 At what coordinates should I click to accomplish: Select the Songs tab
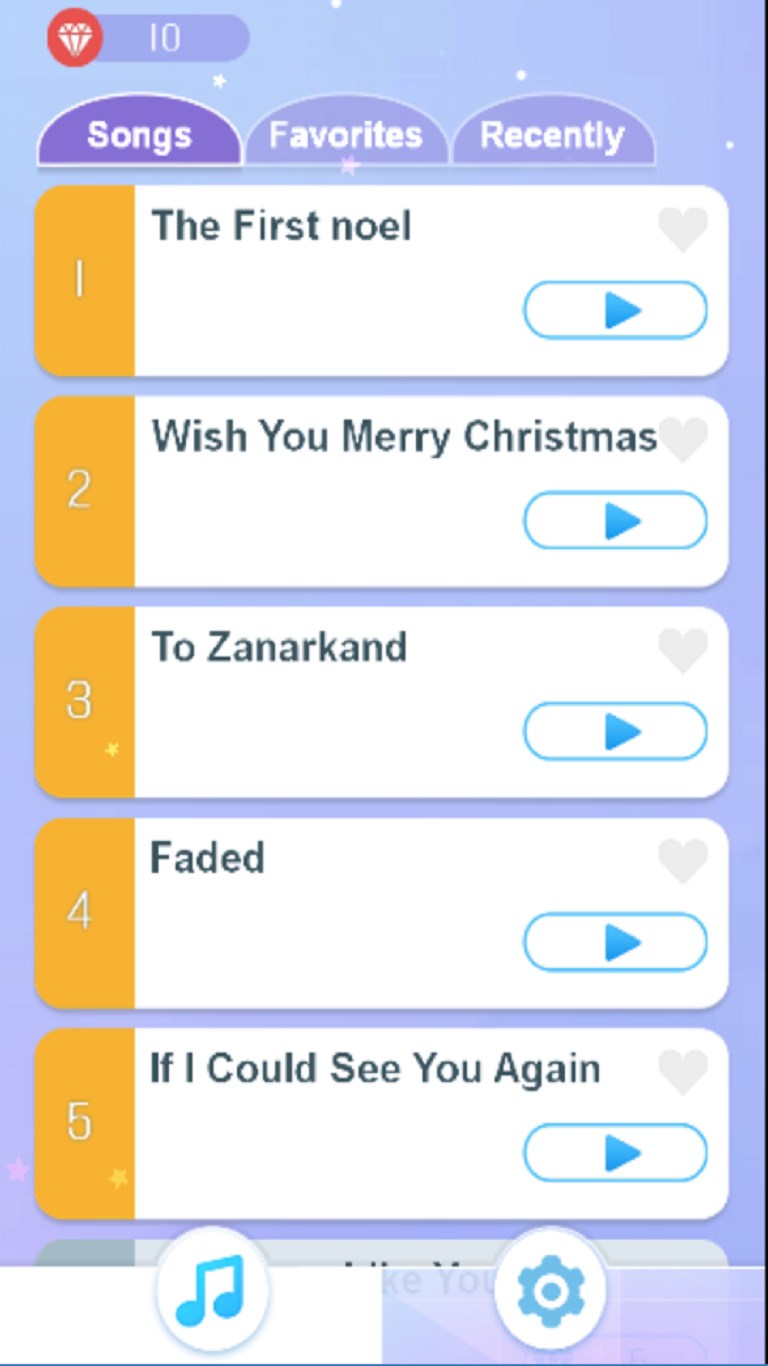pos(139,135)
